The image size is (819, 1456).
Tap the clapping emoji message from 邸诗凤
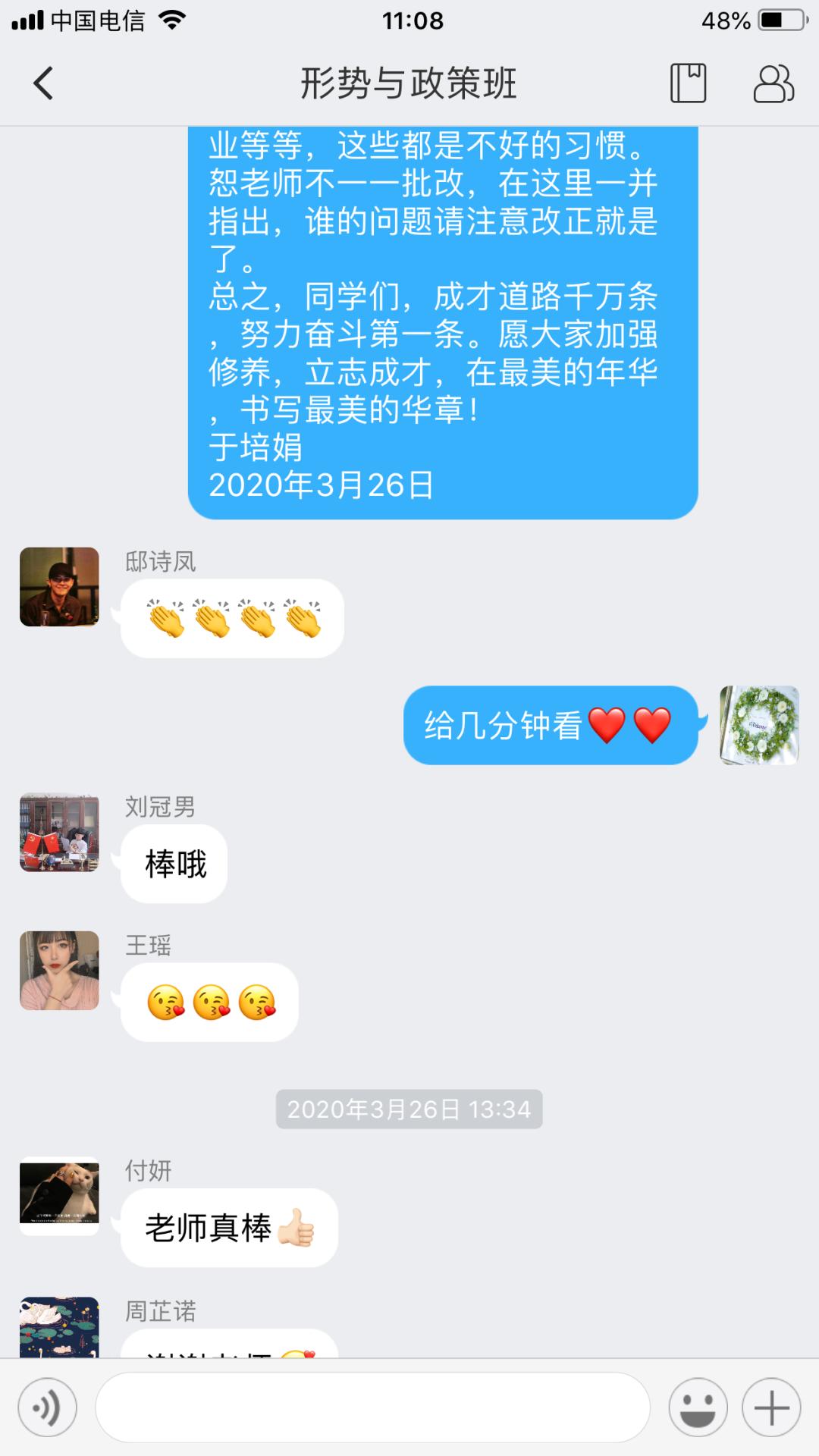coord(231,617)
